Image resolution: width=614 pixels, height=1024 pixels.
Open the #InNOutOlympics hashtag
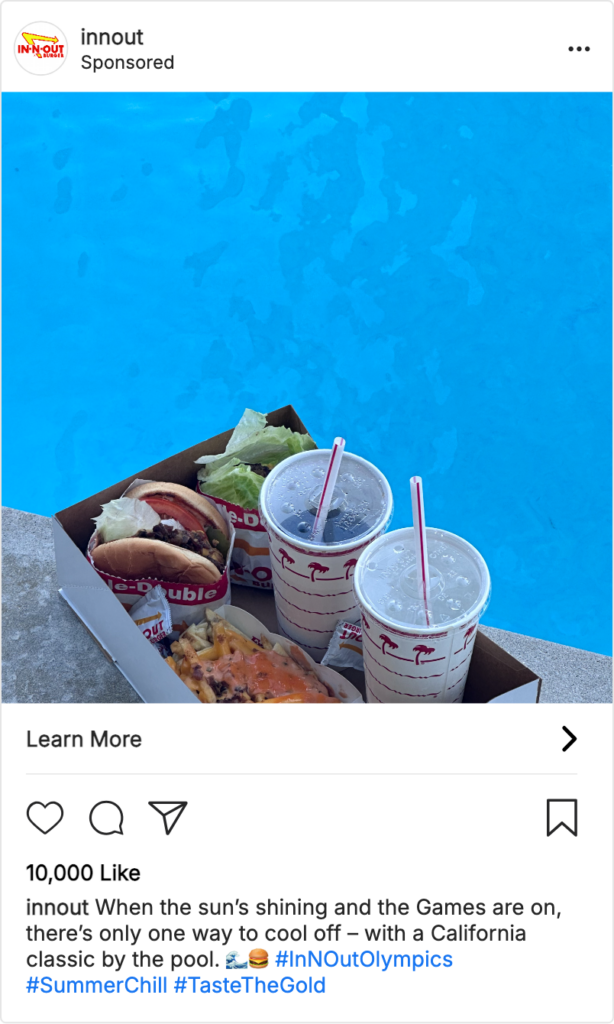(364, 959)
